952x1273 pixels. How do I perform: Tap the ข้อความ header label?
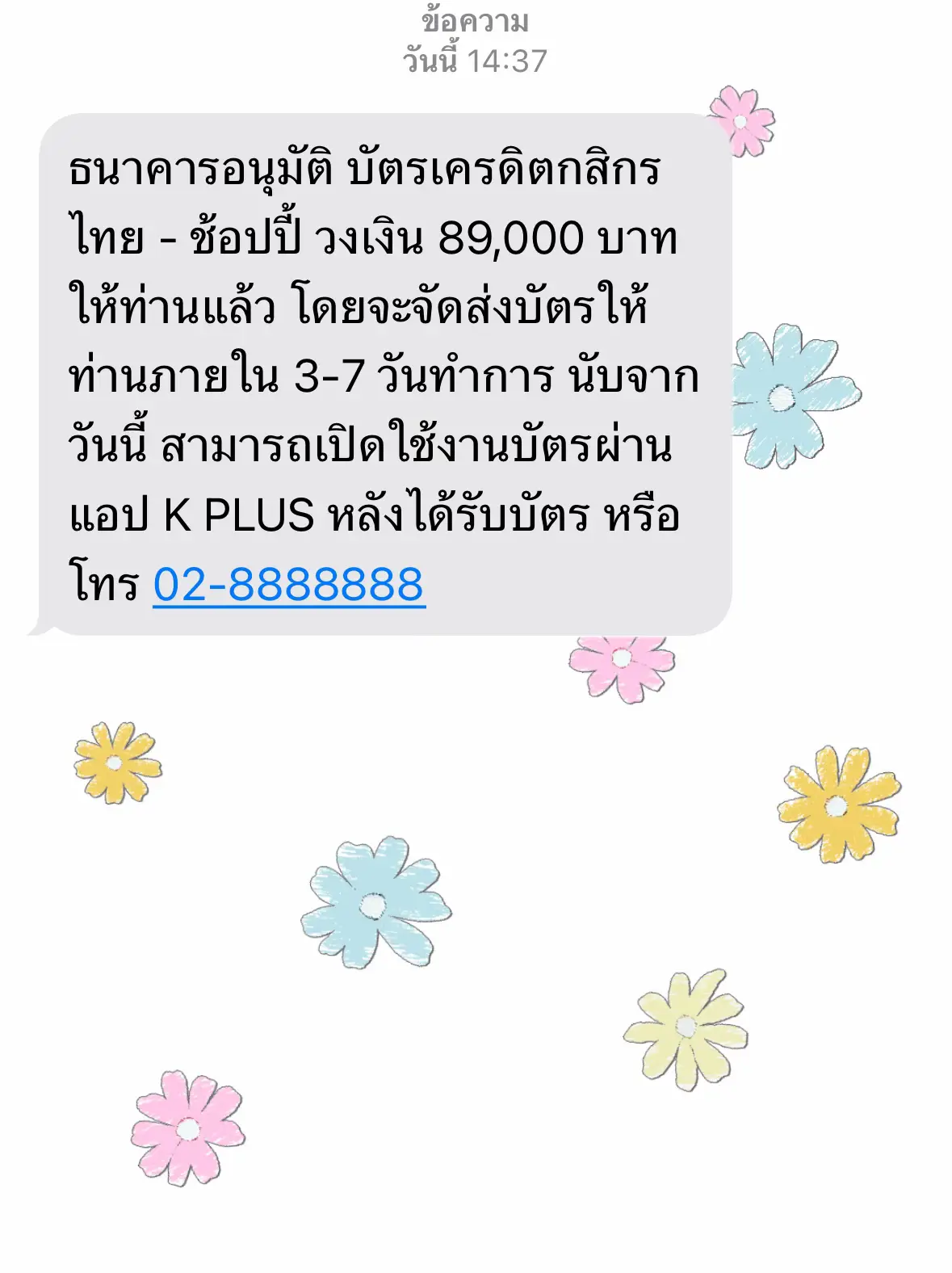475,18
